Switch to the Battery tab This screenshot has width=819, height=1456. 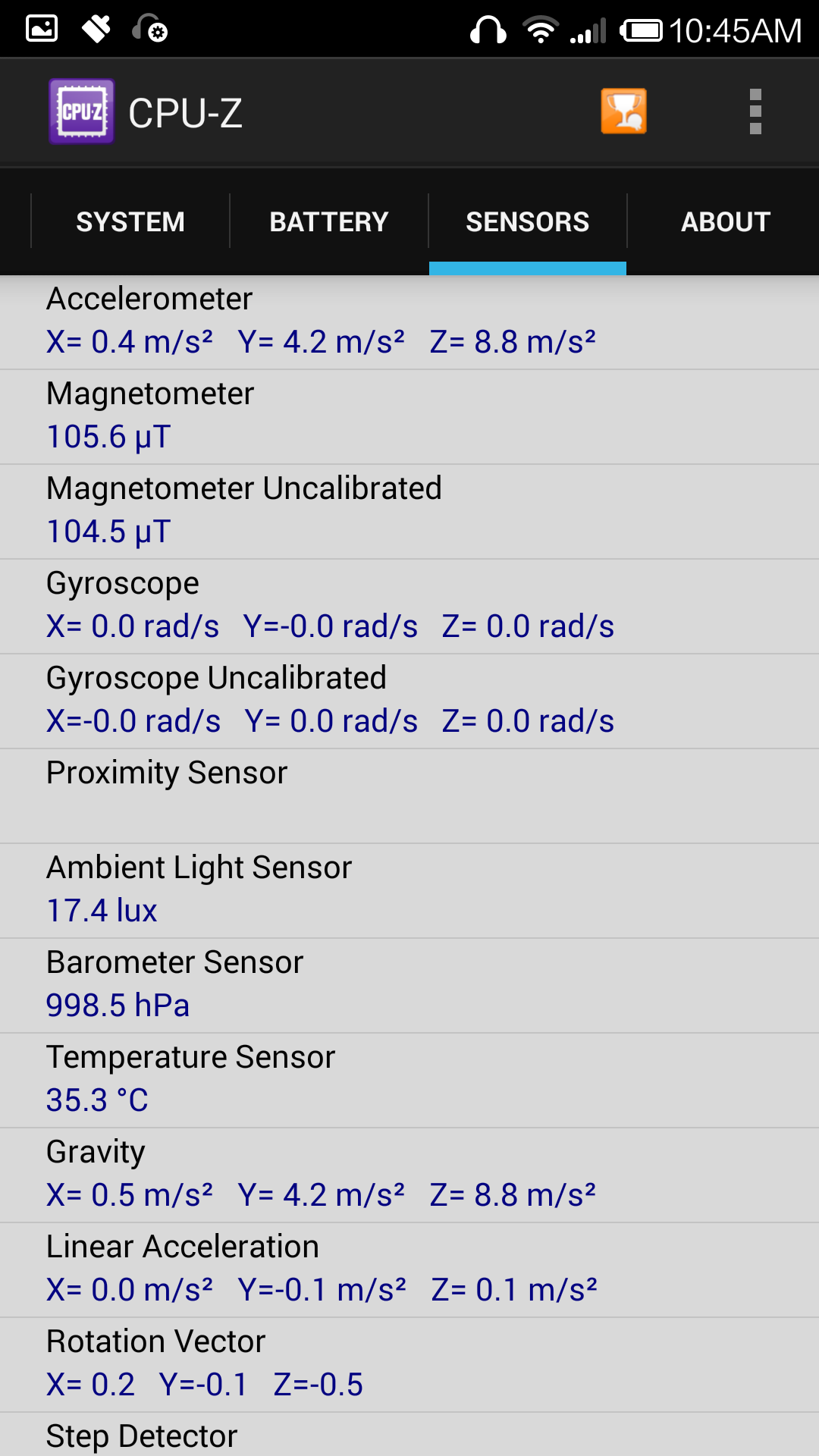(329, 221)
